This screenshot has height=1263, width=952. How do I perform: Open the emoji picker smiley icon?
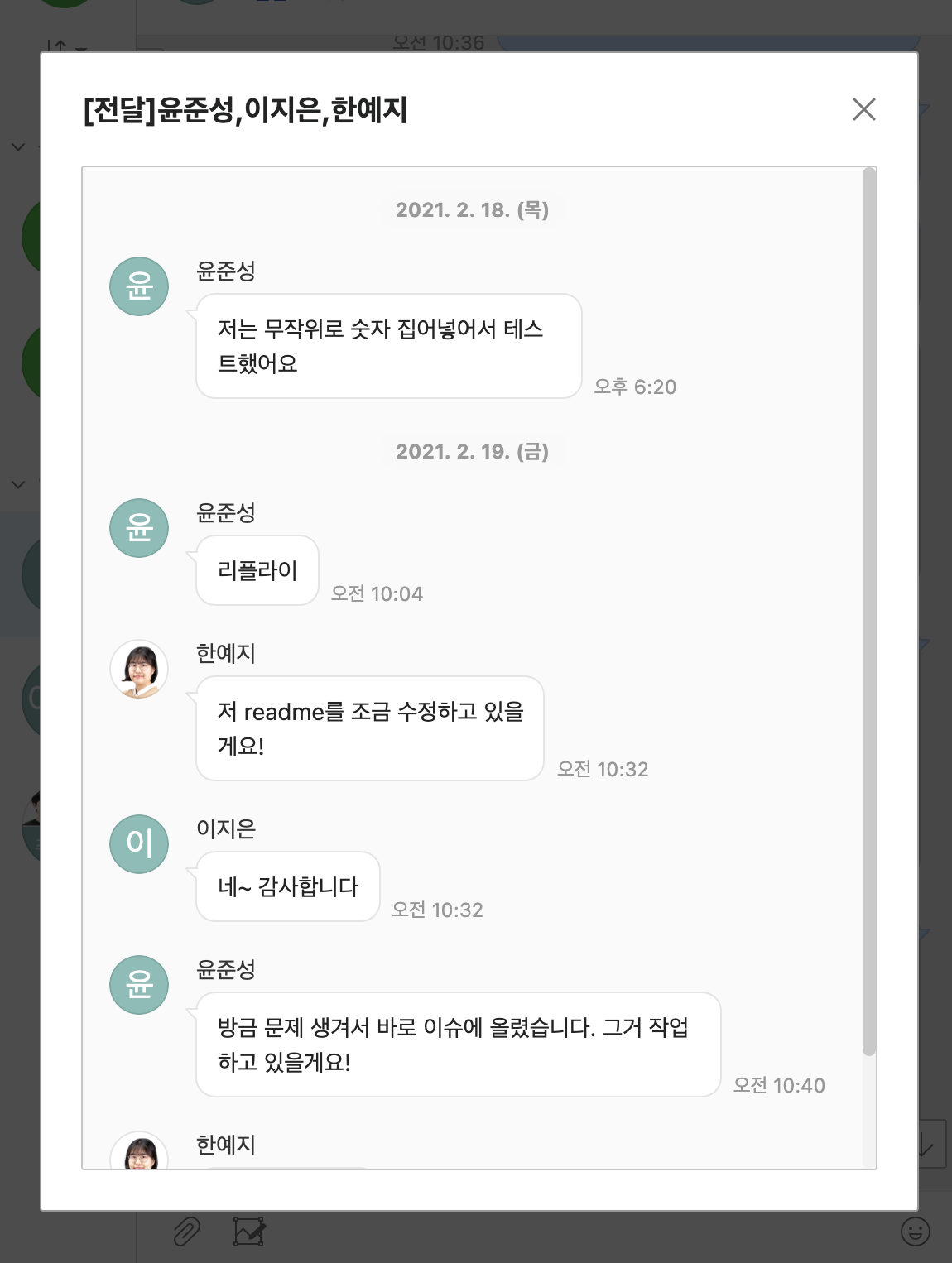tap(914, 1232)
